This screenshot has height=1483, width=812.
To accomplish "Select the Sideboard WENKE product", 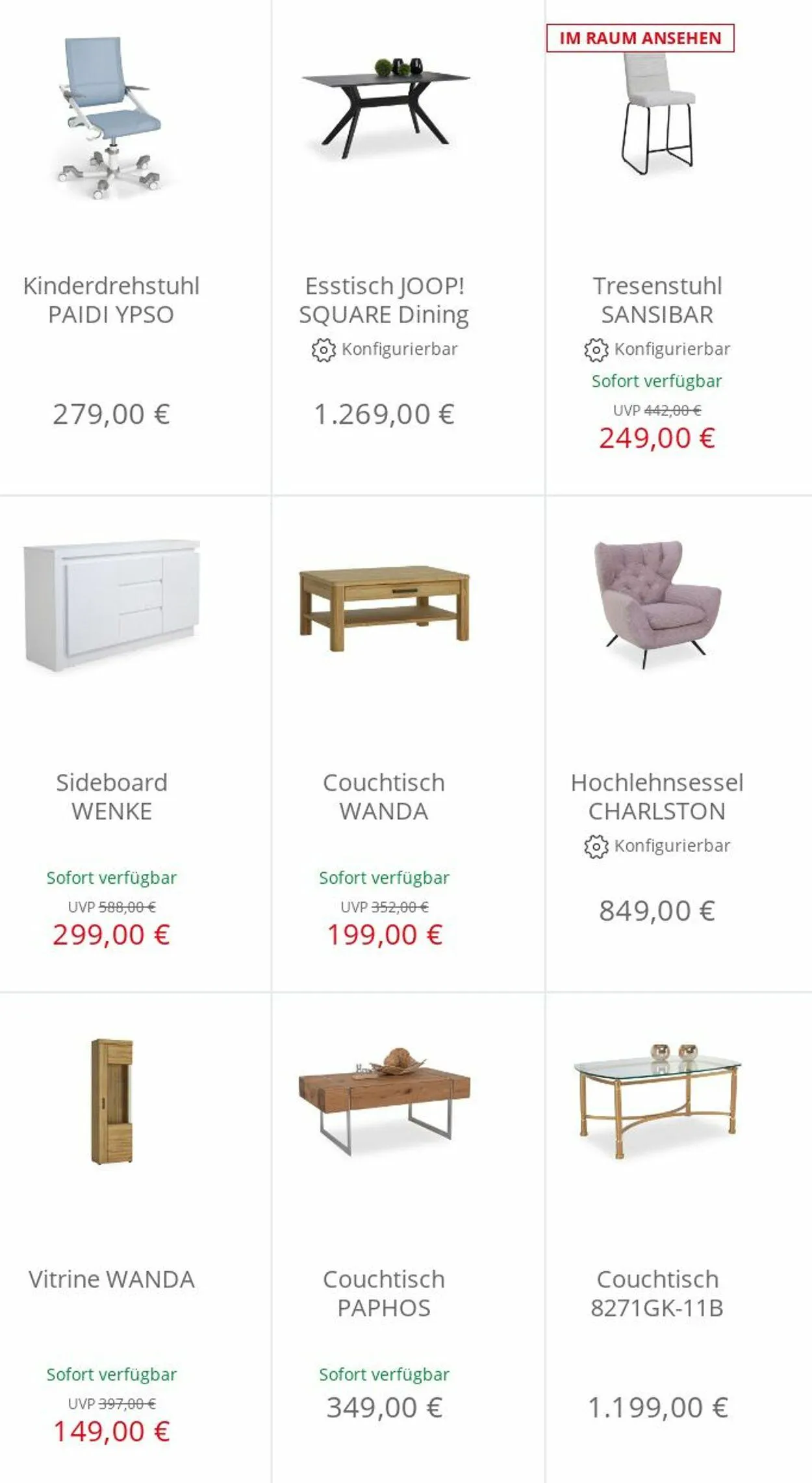I will pyautogui.click(x=112, y=797).
